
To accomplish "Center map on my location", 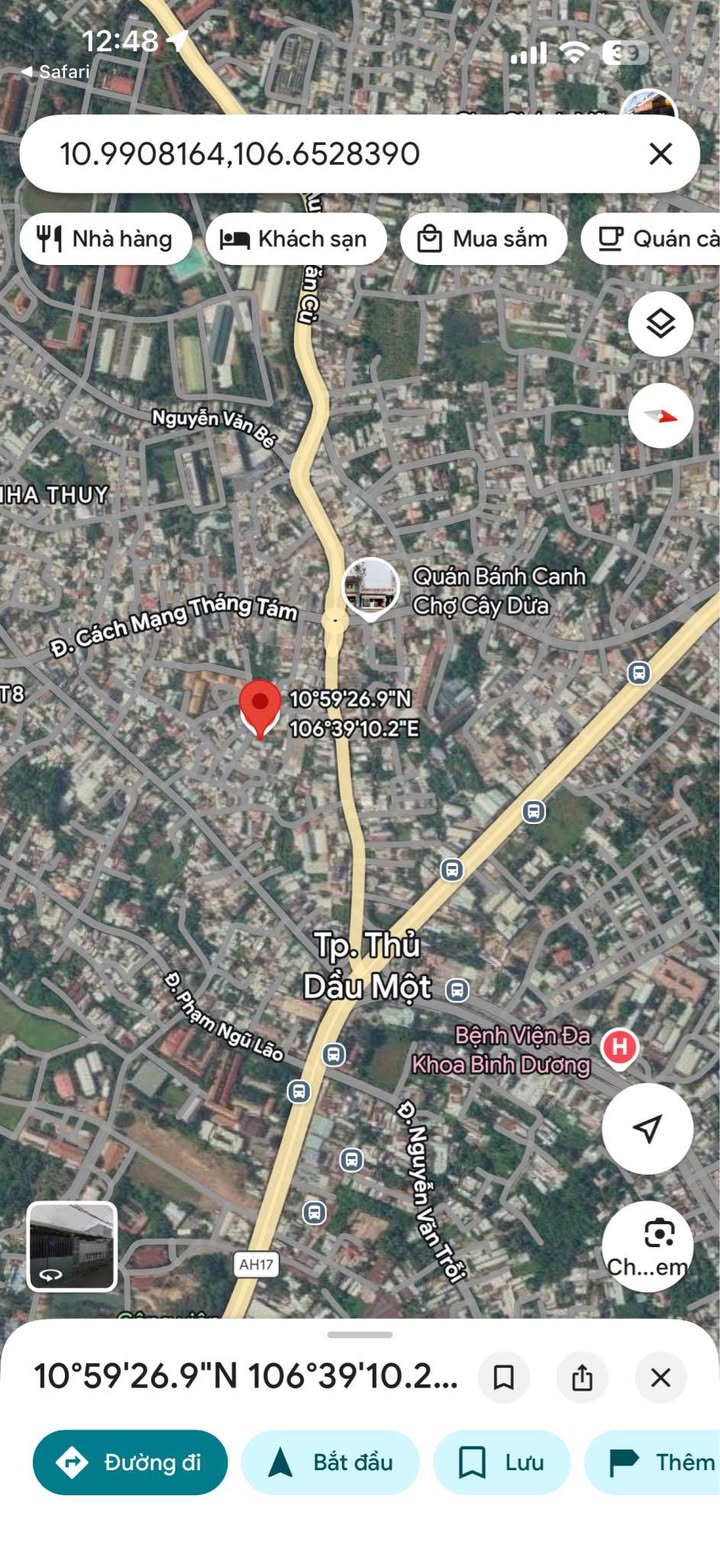I will coord(647,1129).
